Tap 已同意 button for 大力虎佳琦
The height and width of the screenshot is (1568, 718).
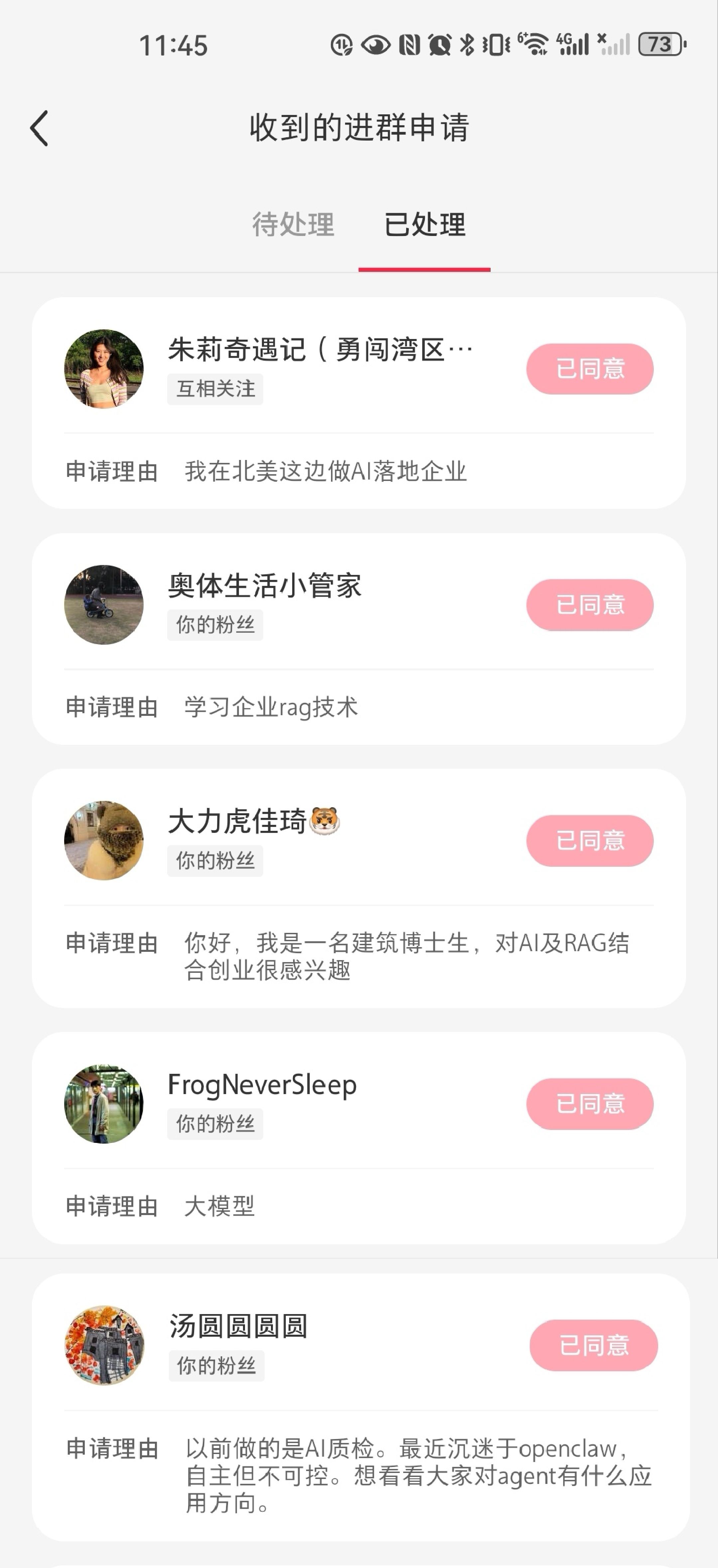click(x=589, y=840)
